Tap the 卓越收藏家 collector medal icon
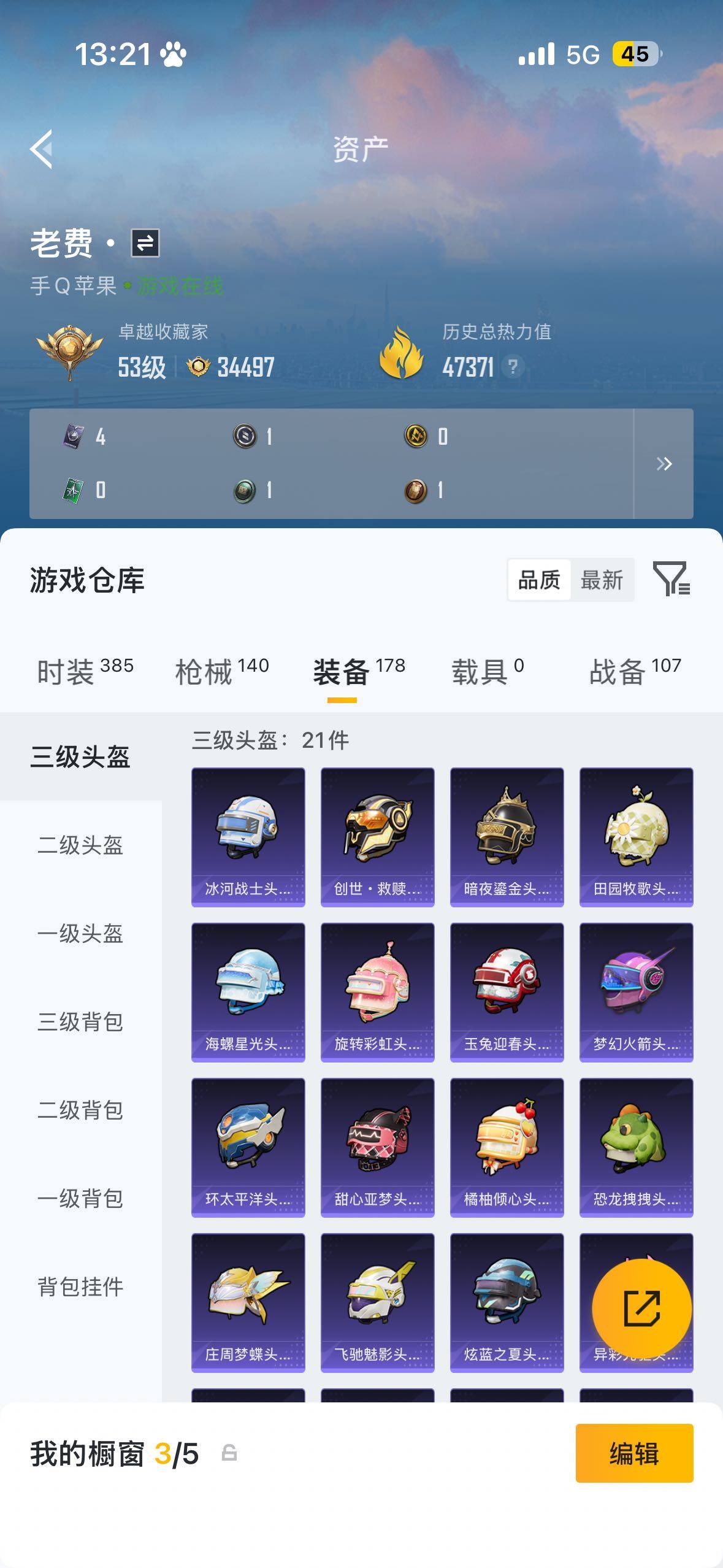The image size is (723, 1568). click(x=69, y=347)
